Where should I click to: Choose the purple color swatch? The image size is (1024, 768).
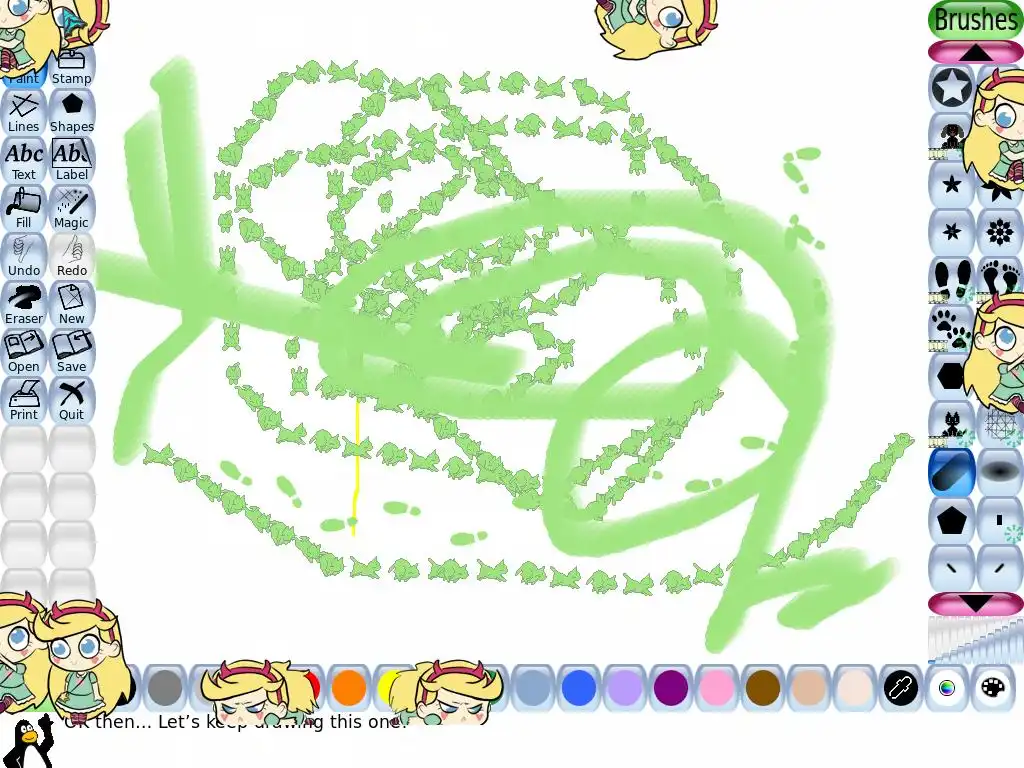tap(671, 688)
